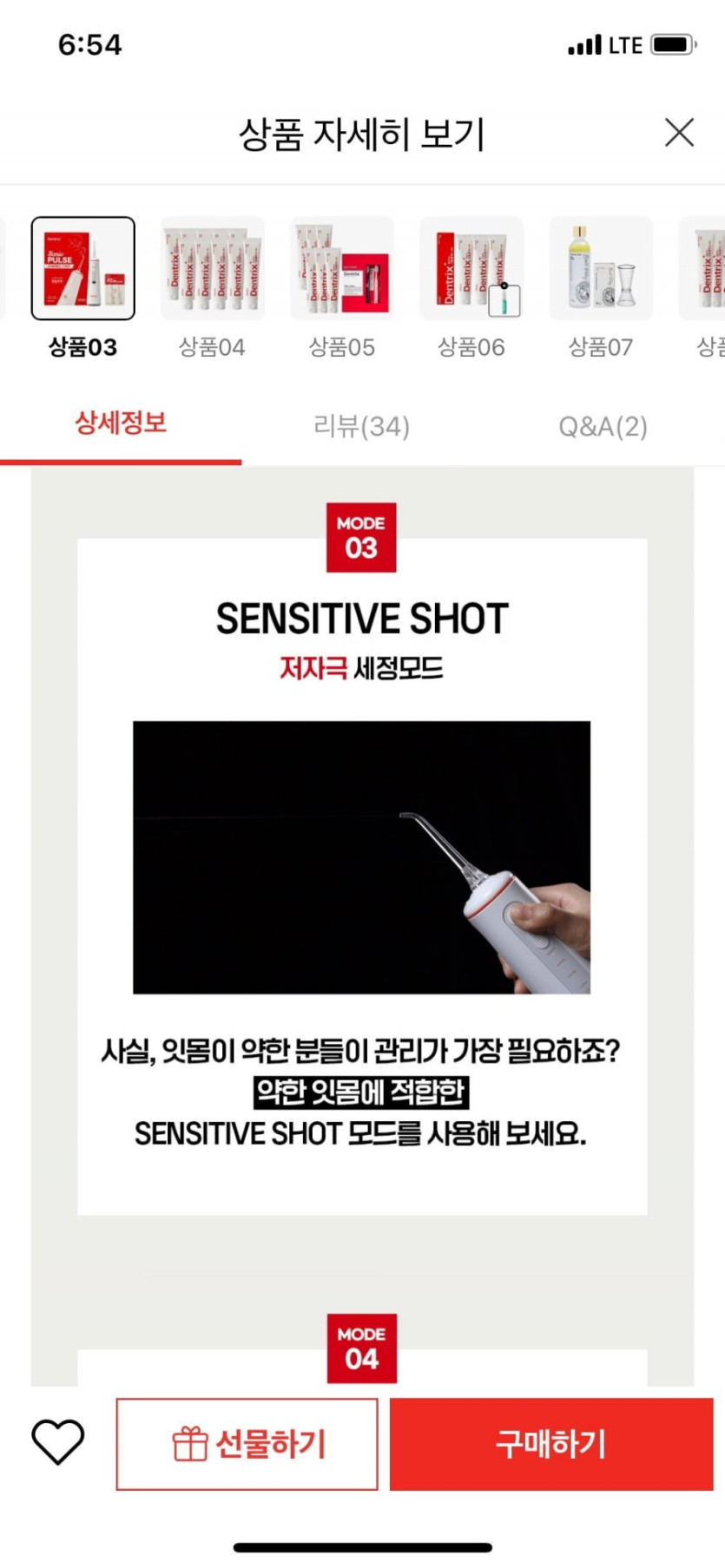Open the 상품05 product thumbnail
This screenshot has height=1568, width=725.
click(x=342, y=268)
